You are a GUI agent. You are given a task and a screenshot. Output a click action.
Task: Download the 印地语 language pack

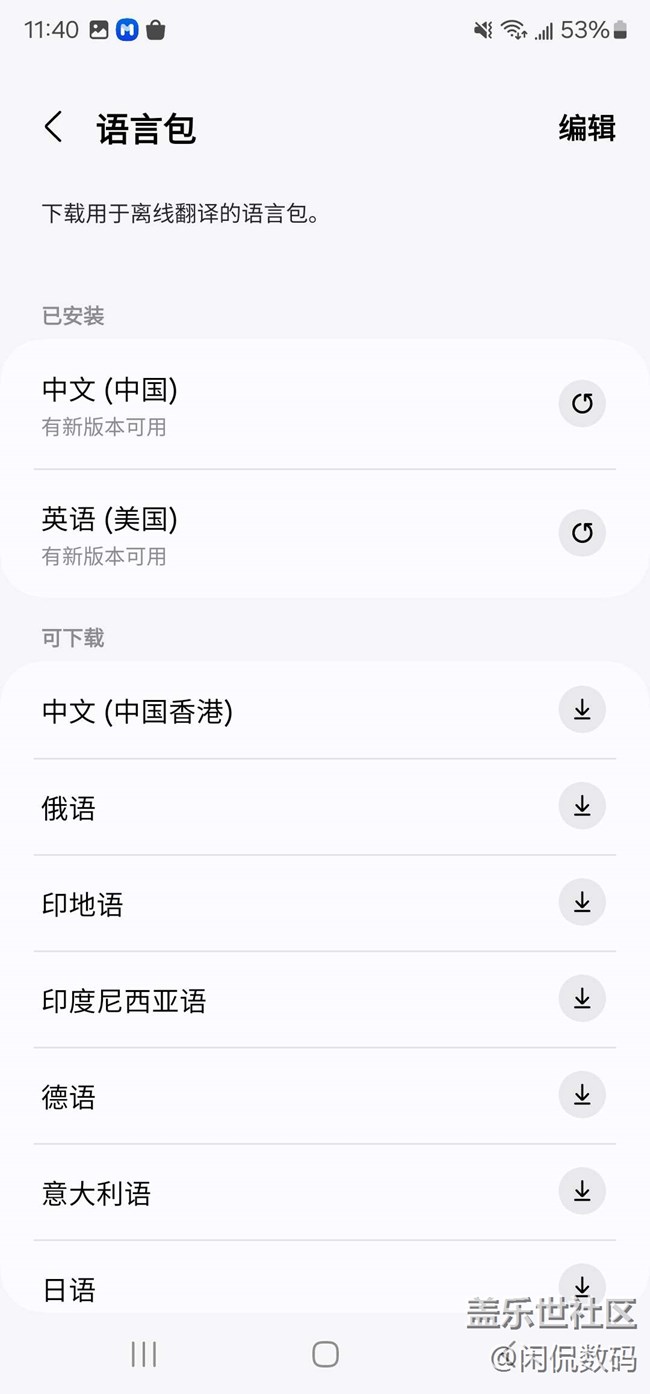582,903
